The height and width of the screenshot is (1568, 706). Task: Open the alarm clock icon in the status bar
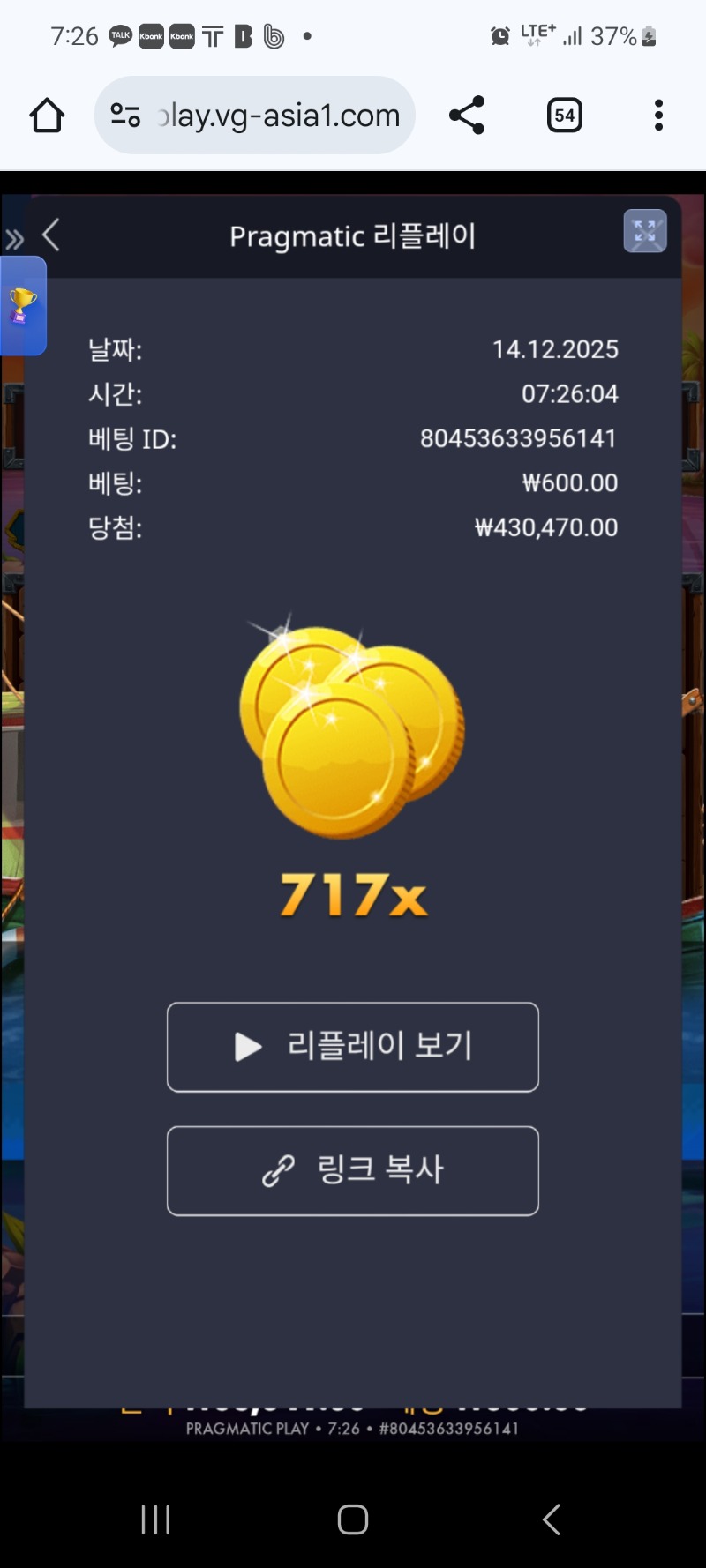coord(499,36)
